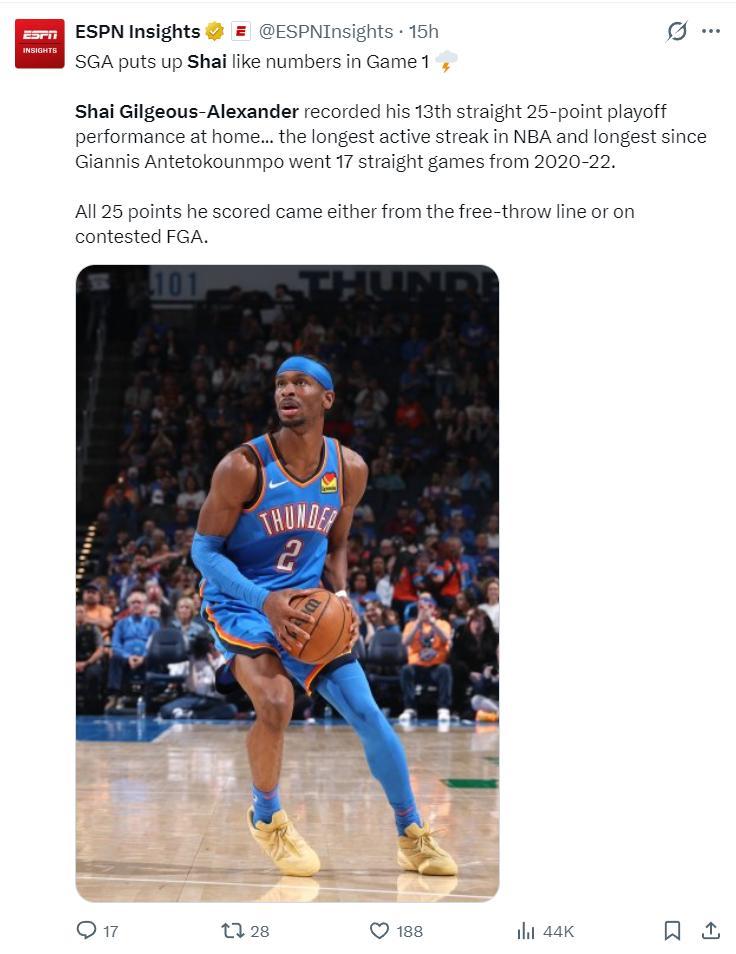The image size is (736, 954).
Task: Like the SGA Game 1 post
Action: point(380,930)
